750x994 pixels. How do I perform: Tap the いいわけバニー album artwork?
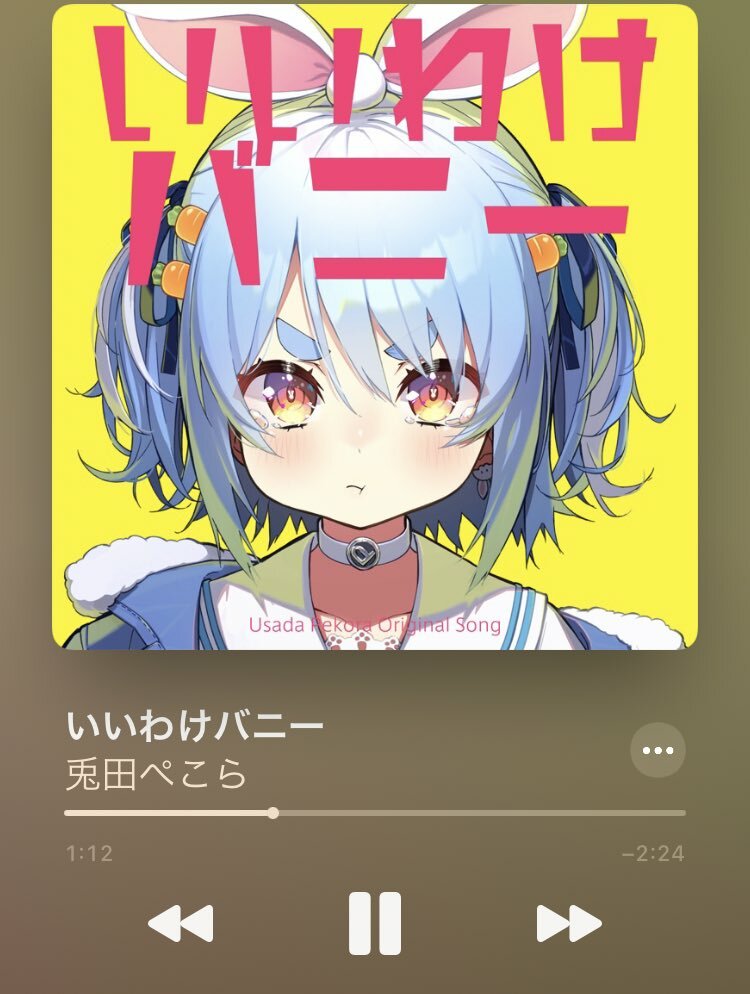coord(375,326)
